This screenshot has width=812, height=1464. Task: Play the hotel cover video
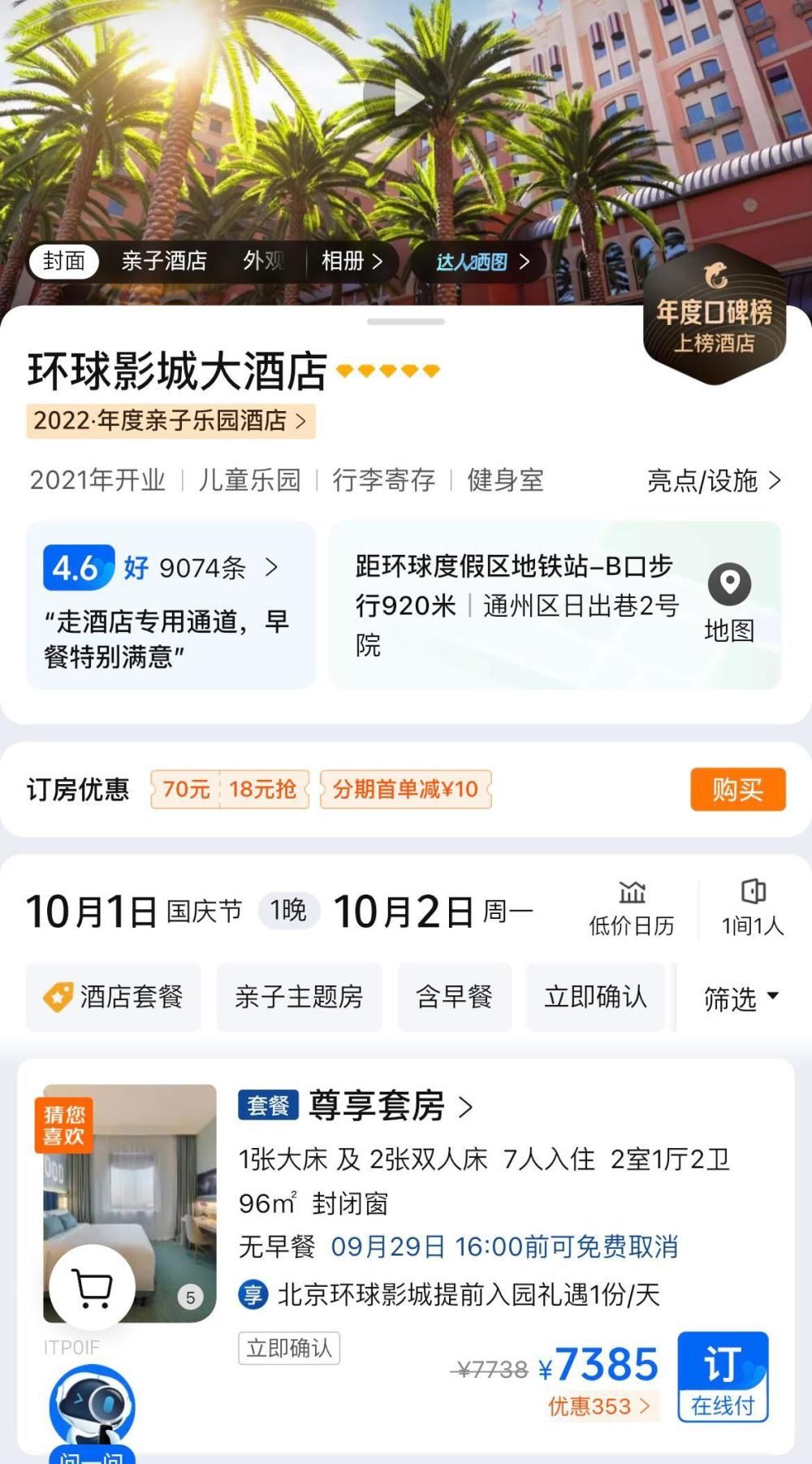point(406,99)
